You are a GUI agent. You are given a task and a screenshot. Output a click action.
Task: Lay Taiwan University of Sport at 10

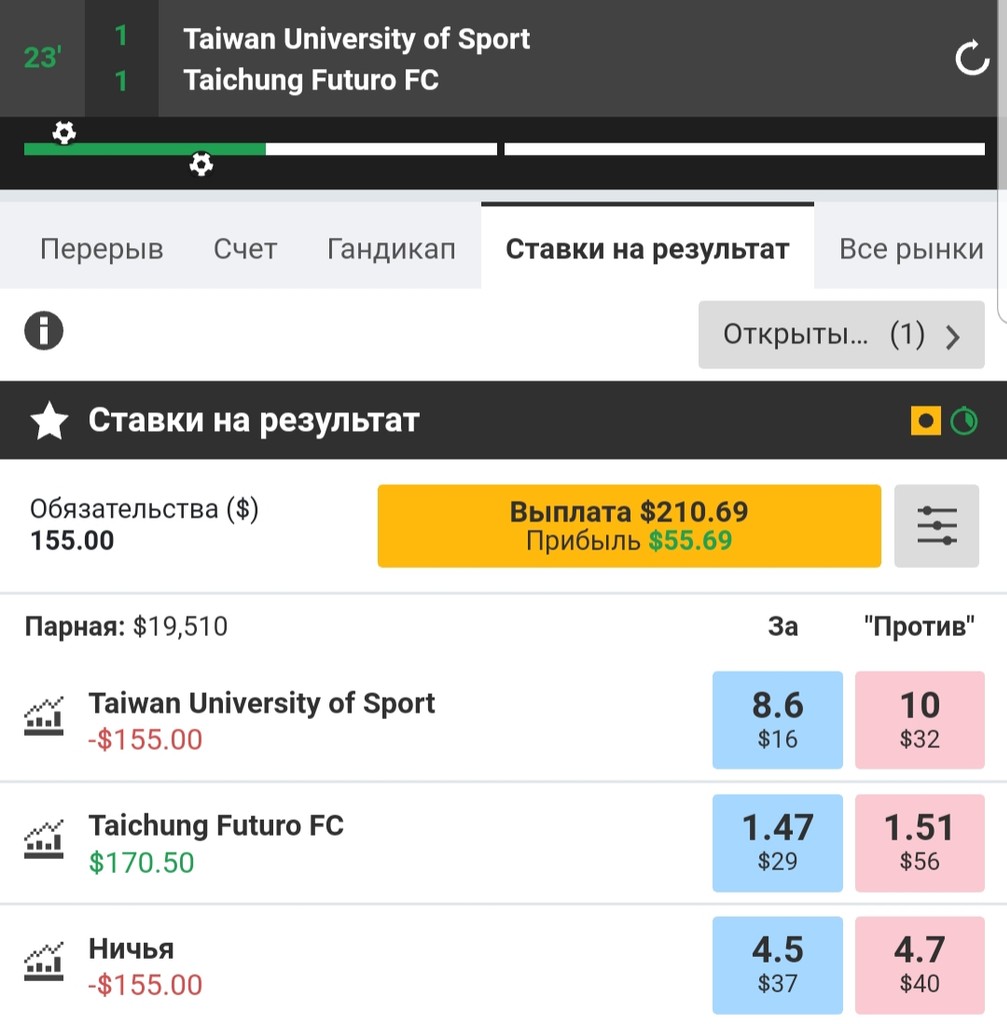(x=919, y=720)
